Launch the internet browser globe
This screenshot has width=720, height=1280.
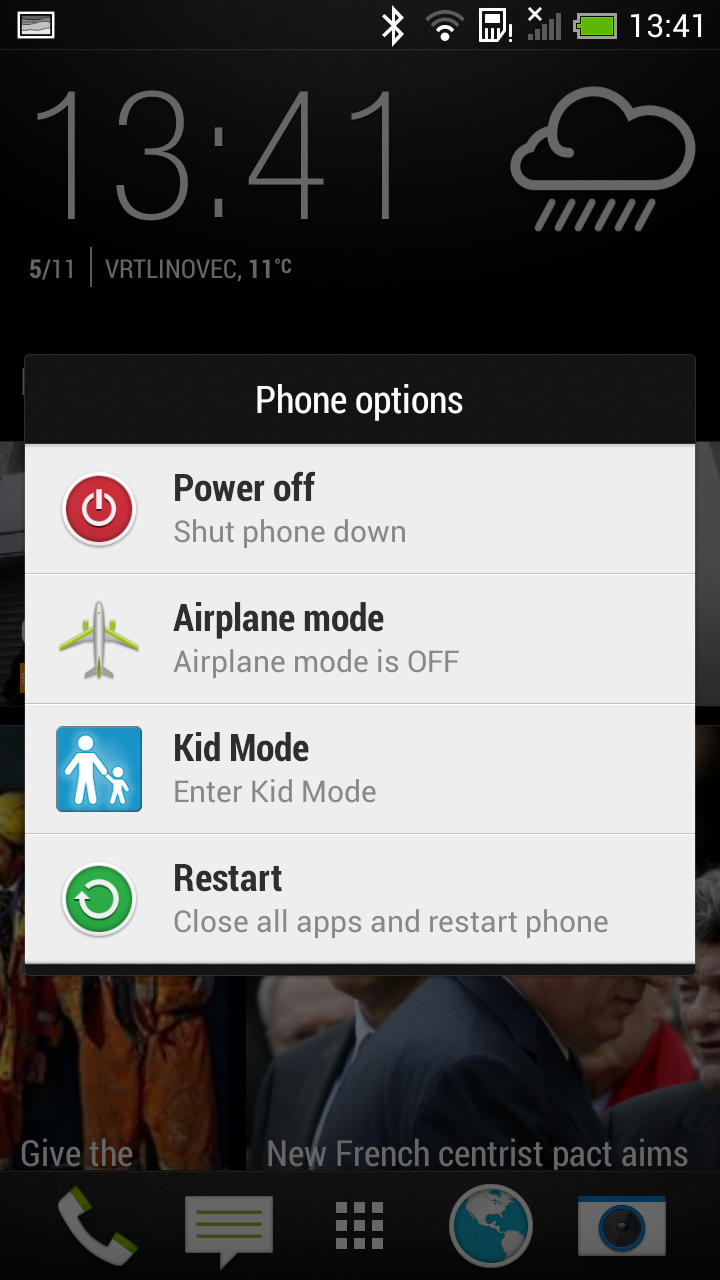click(491, 1226)
